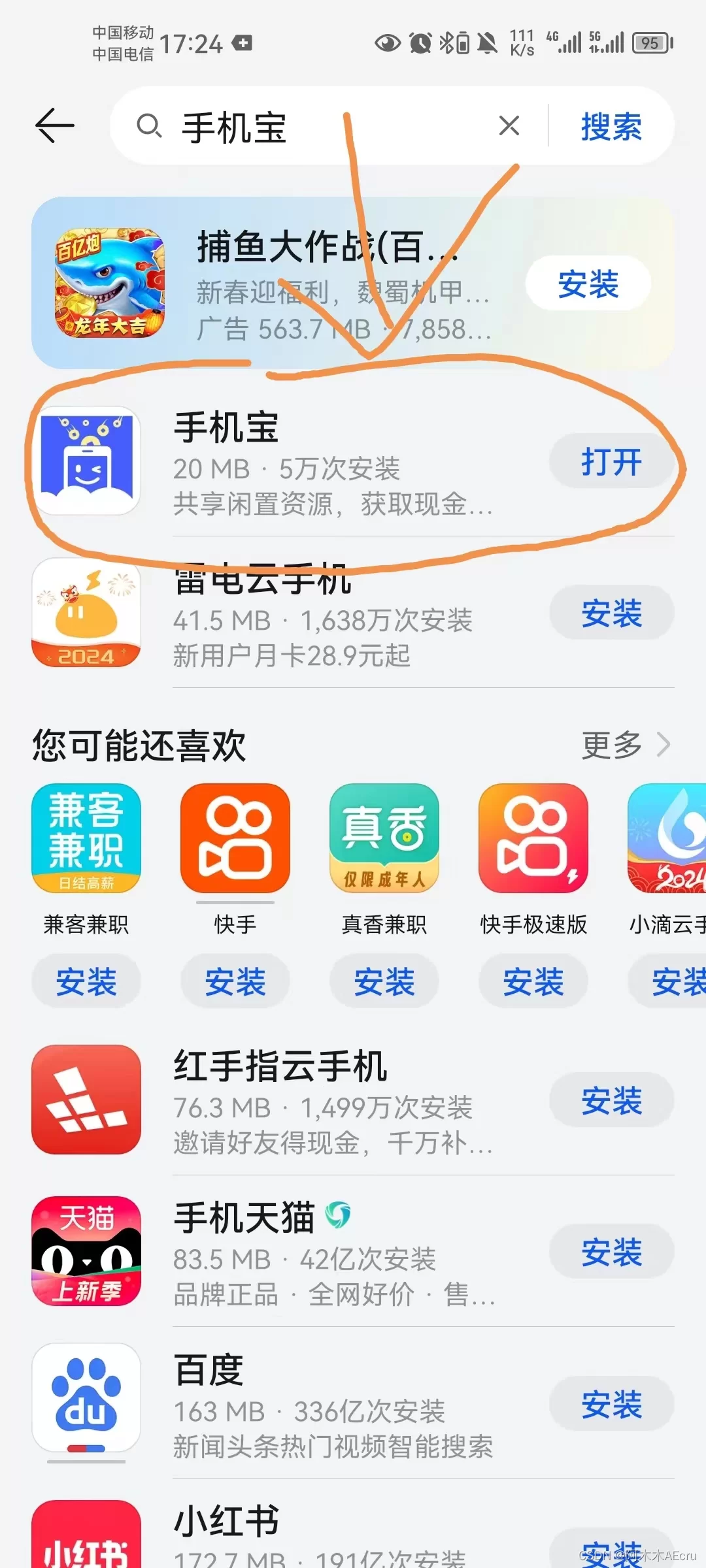The width and height of the screenshot is (706, 1568).
Task: Install 真香兼职 from recommendations
Action: pyautogui.click(x=384, y=981)
